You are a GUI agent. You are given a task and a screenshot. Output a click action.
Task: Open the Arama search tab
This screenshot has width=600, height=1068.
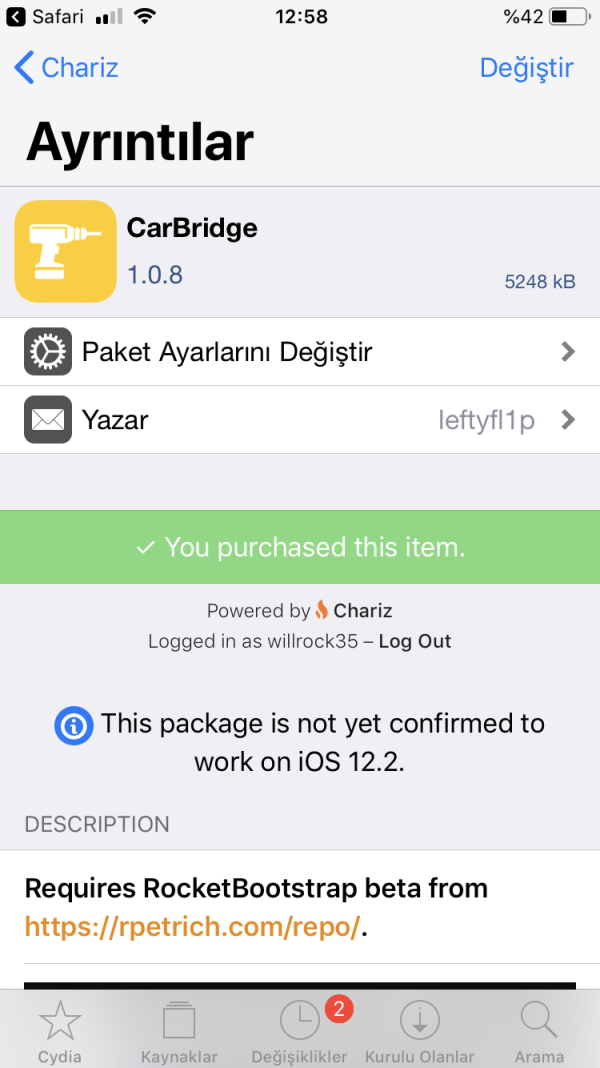click(539, 1030)
